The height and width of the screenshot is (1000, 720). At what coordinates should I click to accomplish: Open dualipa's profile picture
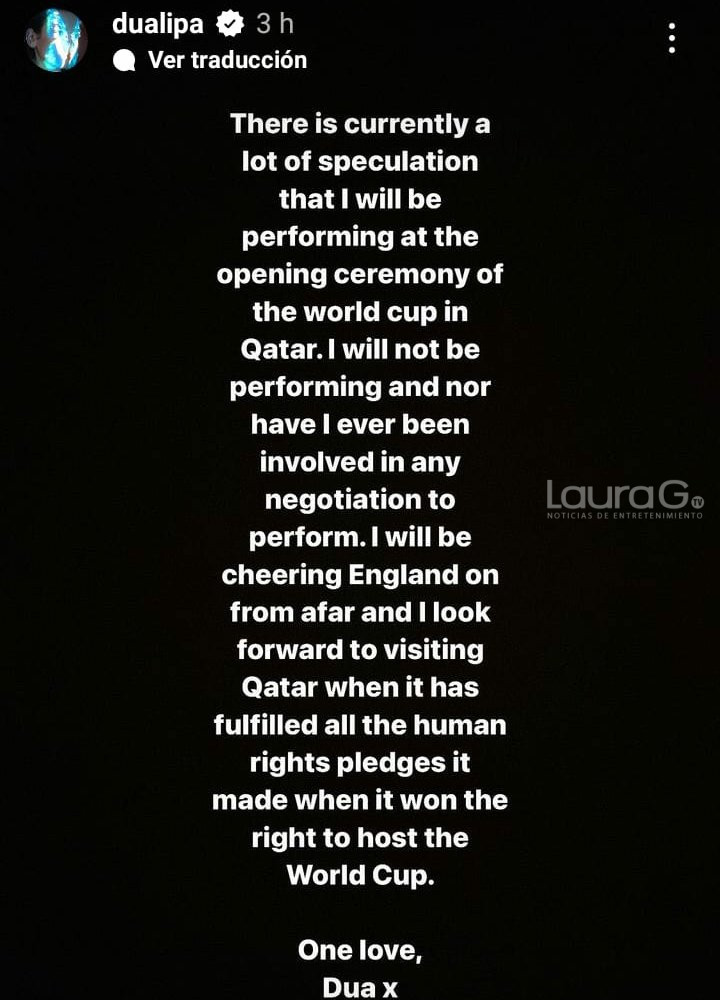[56, 40]
